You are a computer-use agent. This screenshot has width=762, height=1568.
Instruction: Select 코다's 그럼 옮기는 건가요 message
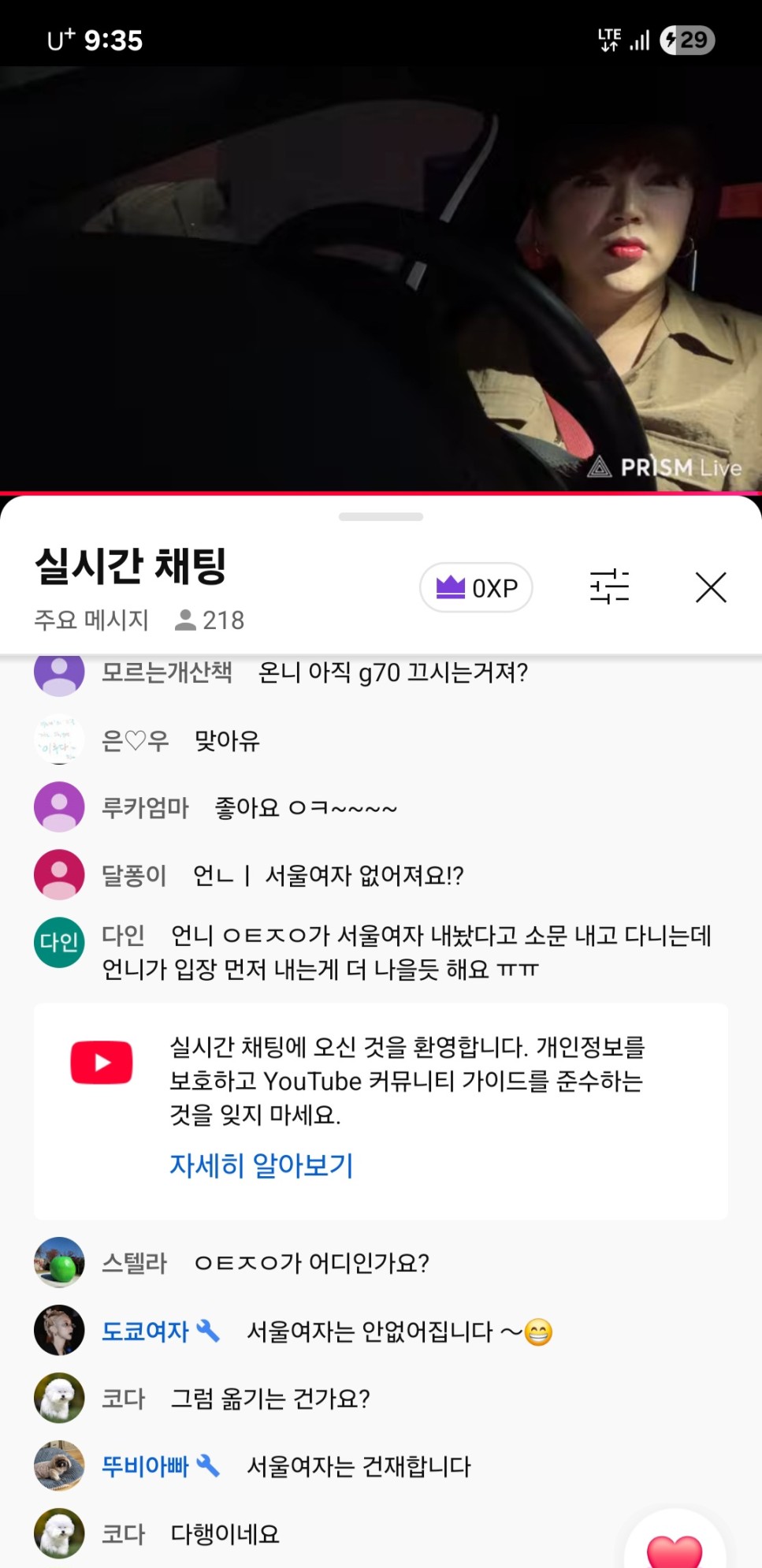[269, 1399]
